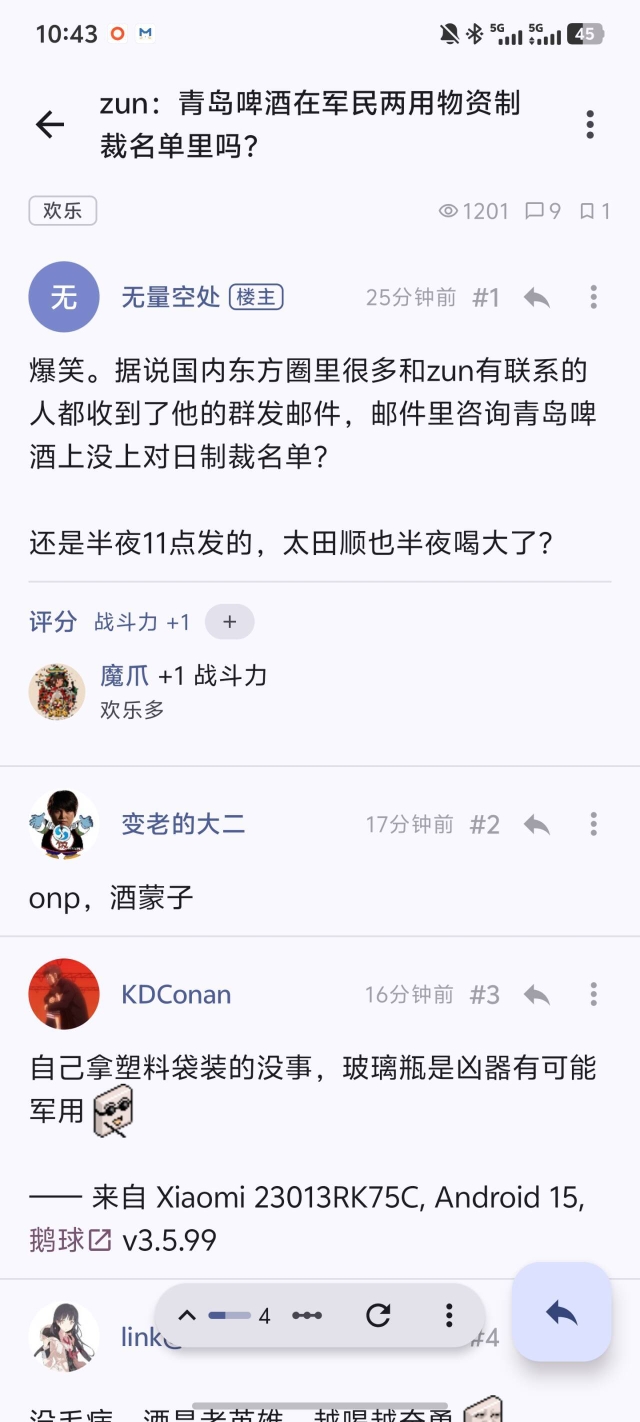This screenshot has height=1422, width=640.
Task: Go back from this thread
Action: pyautogui.click(x=50, y=124)
